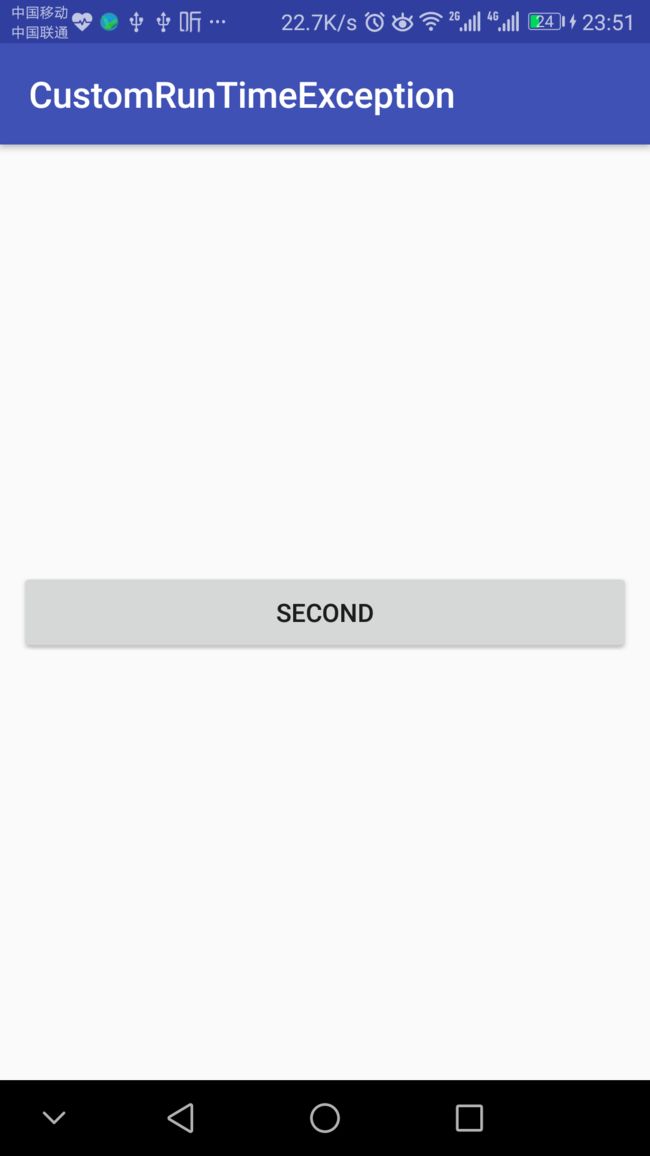Open recent apps with the square button
The image size is (650, 1156).
469,1118
